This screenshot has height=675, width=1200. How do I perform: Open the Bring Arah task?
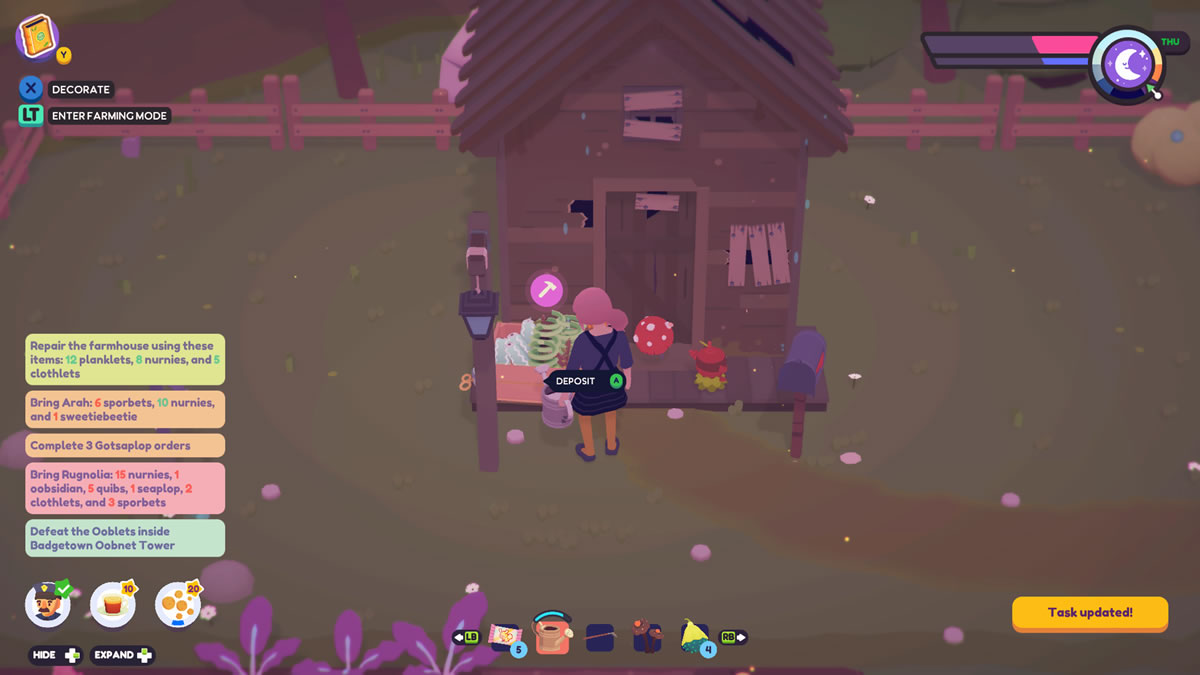(125, 409)
